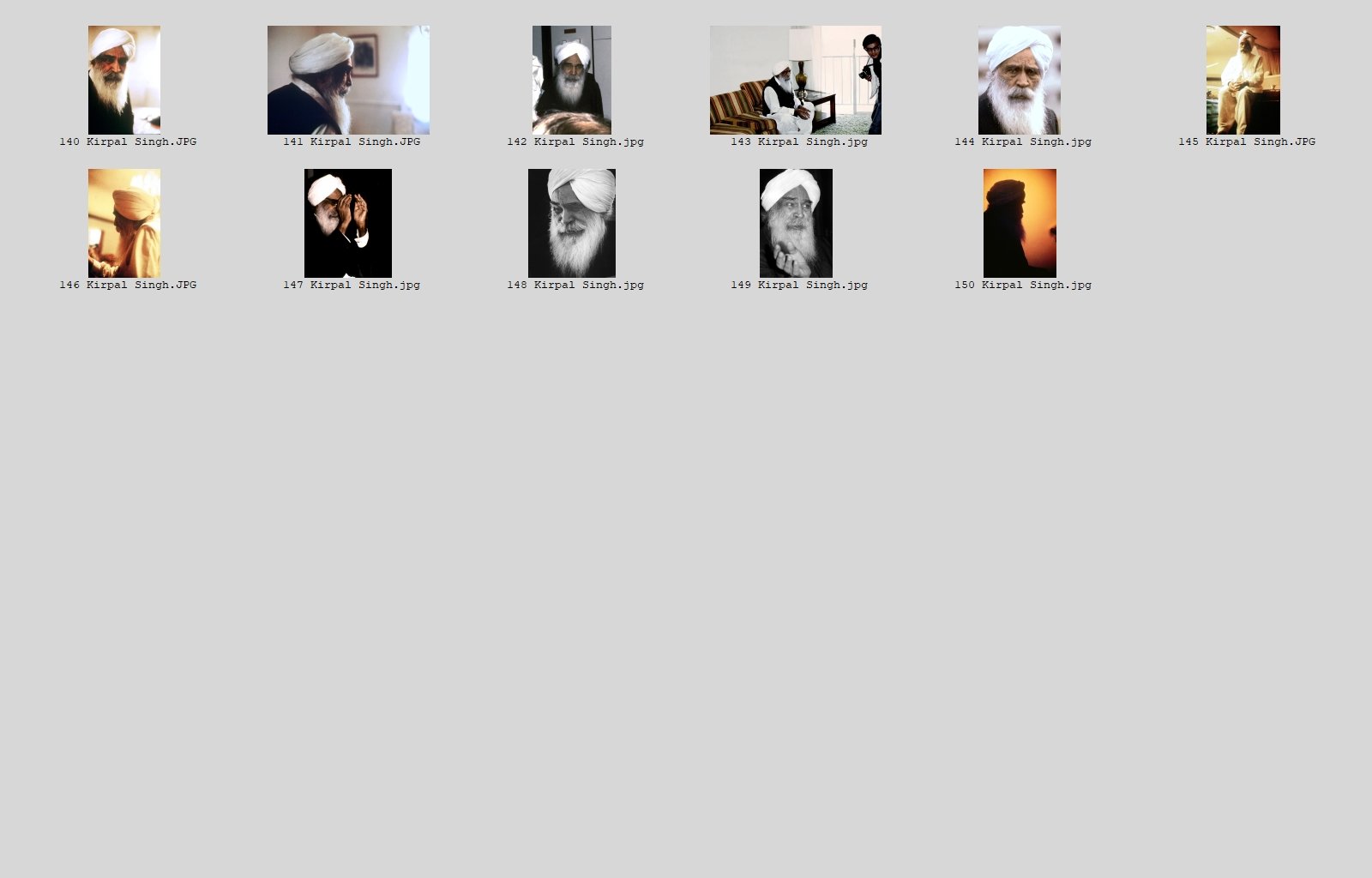The image size is (1372, 878).
Task: Open thumbnail 149 Kirpal Singh.jpg
Action: coord(796,223)
